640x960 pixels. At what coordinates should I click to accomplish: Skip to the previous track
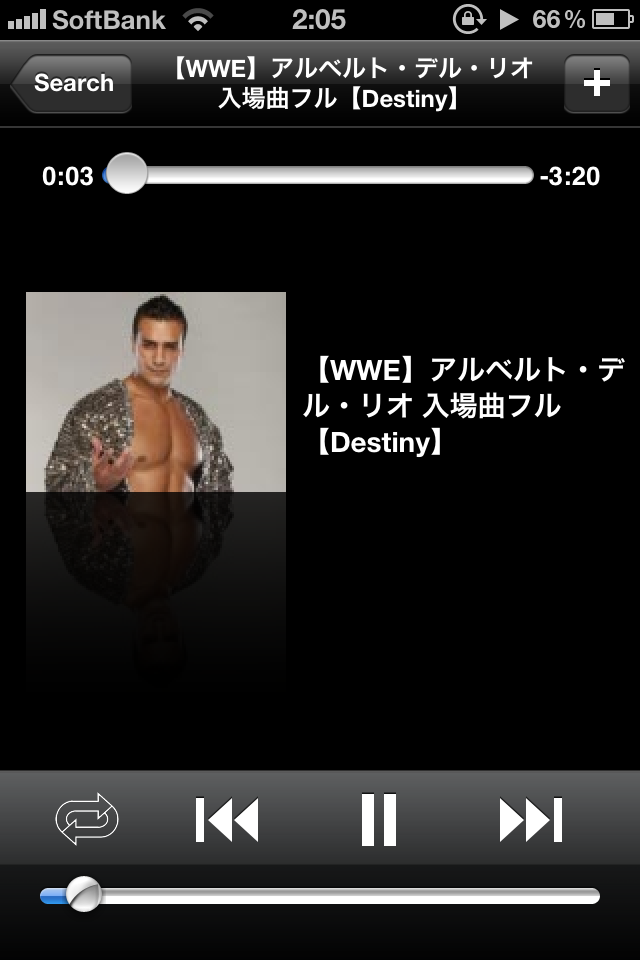tap(227, 820)
